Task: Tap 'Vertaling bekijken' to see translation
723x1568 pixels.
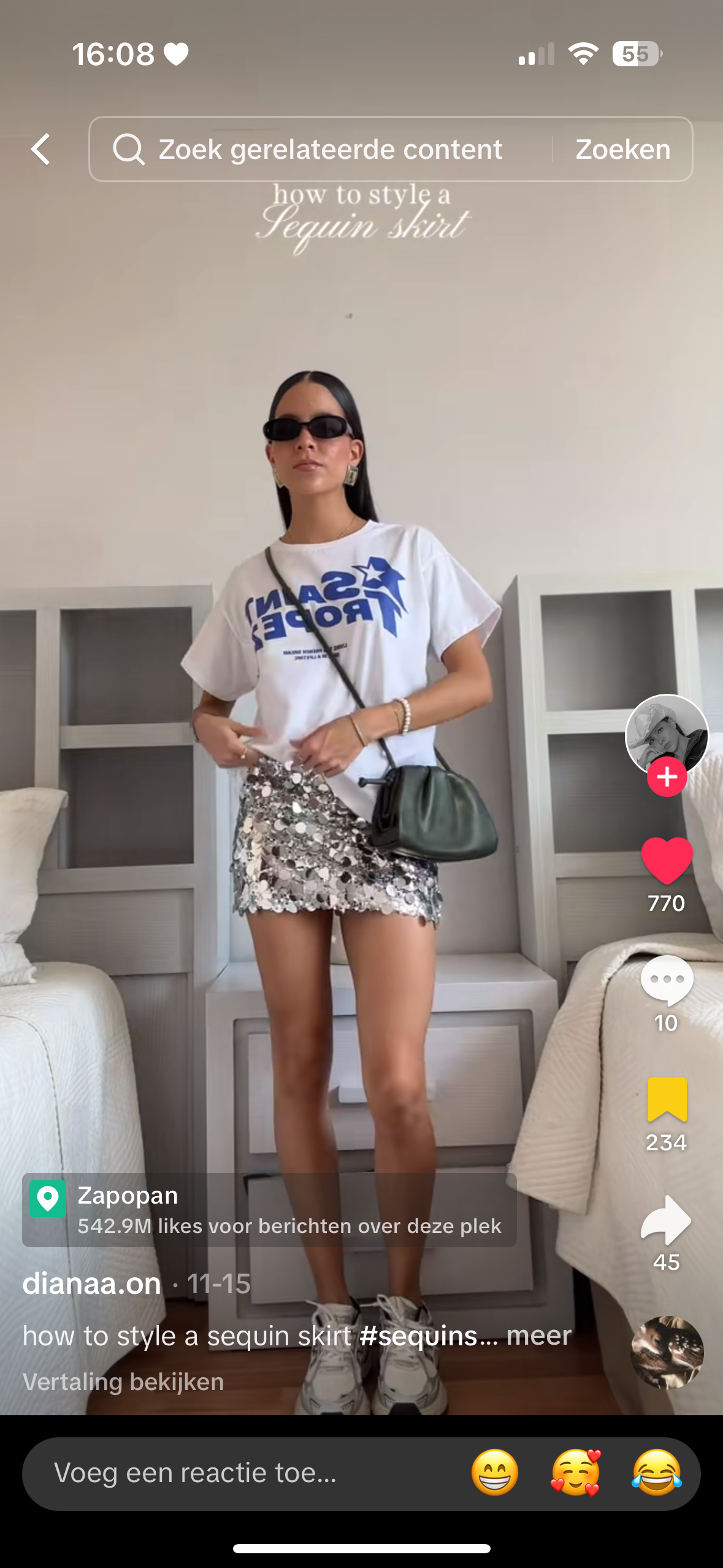Action: click(123, 1382)
